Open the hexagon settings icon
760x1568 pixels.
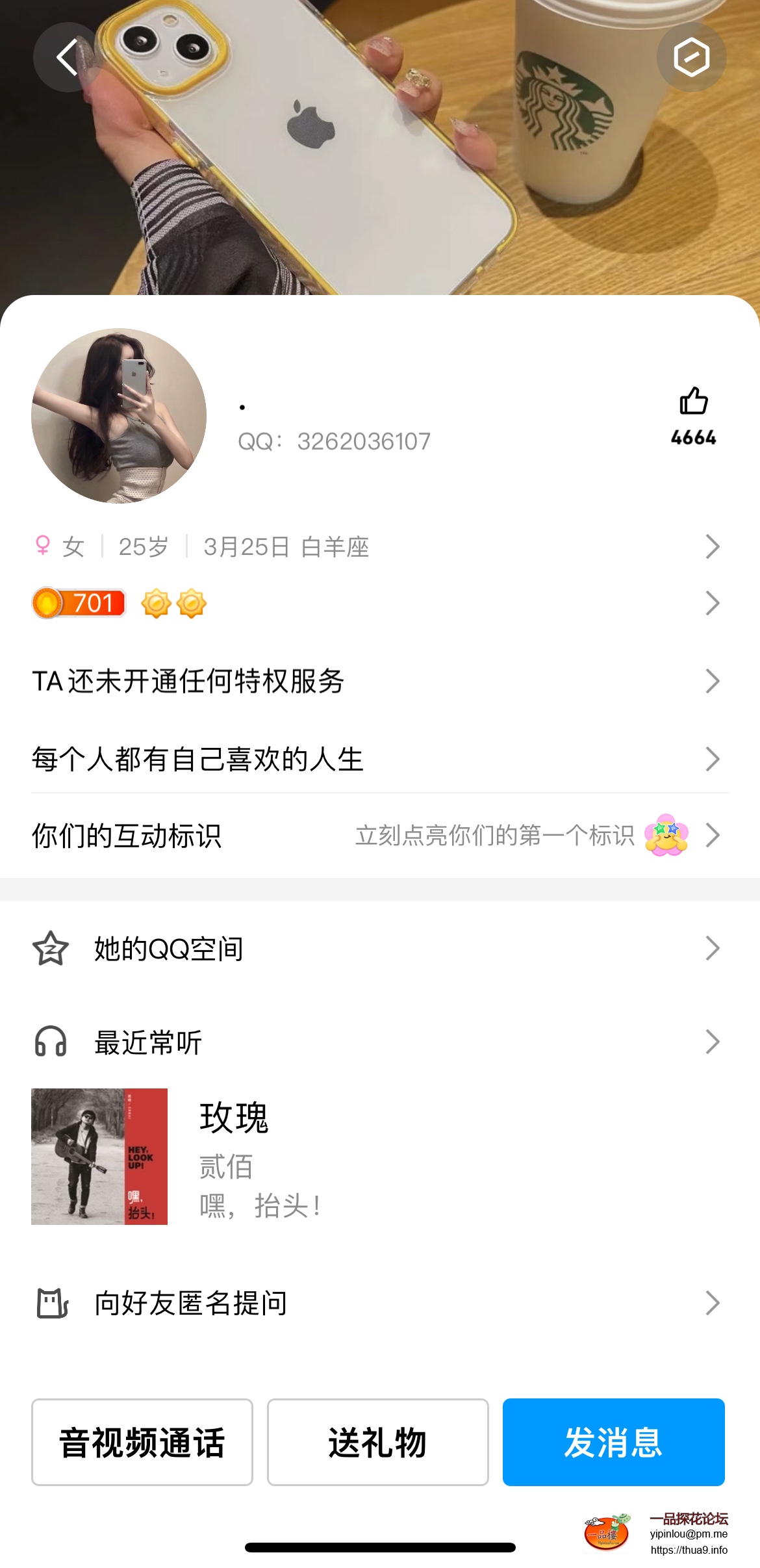pyautogui.click(x=691, y=57)
